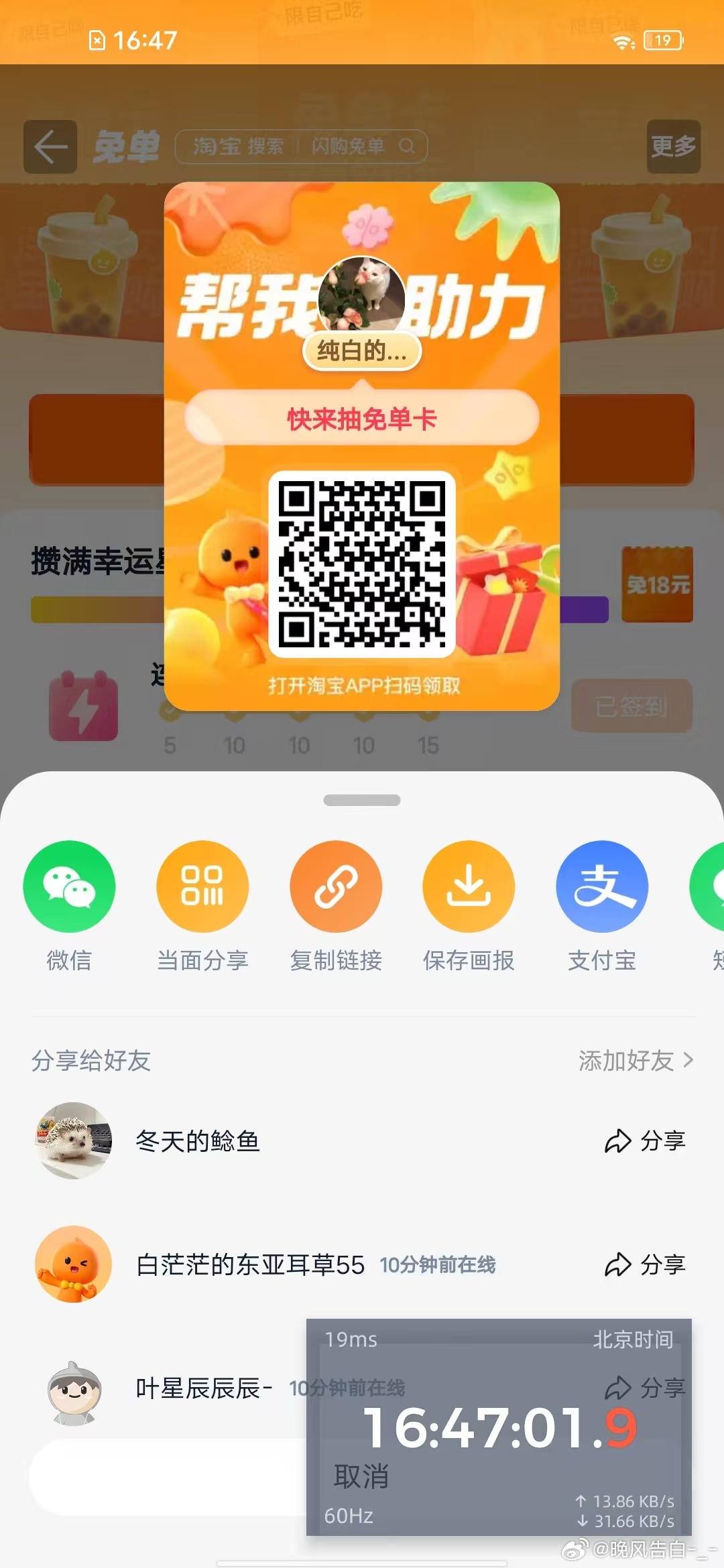Share with 白茫茫的东亚耳草55

[x=645, y=1264]
